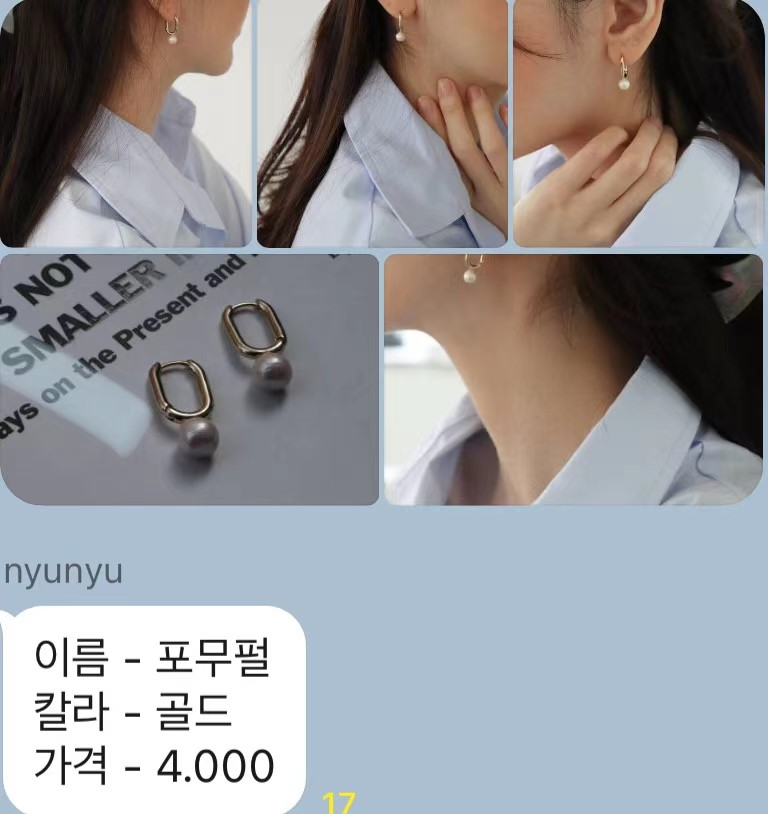Viewport: 768px width, 814px height.
Task: Open the photo of the woman's turned-away profile
Action: [125, 122]
